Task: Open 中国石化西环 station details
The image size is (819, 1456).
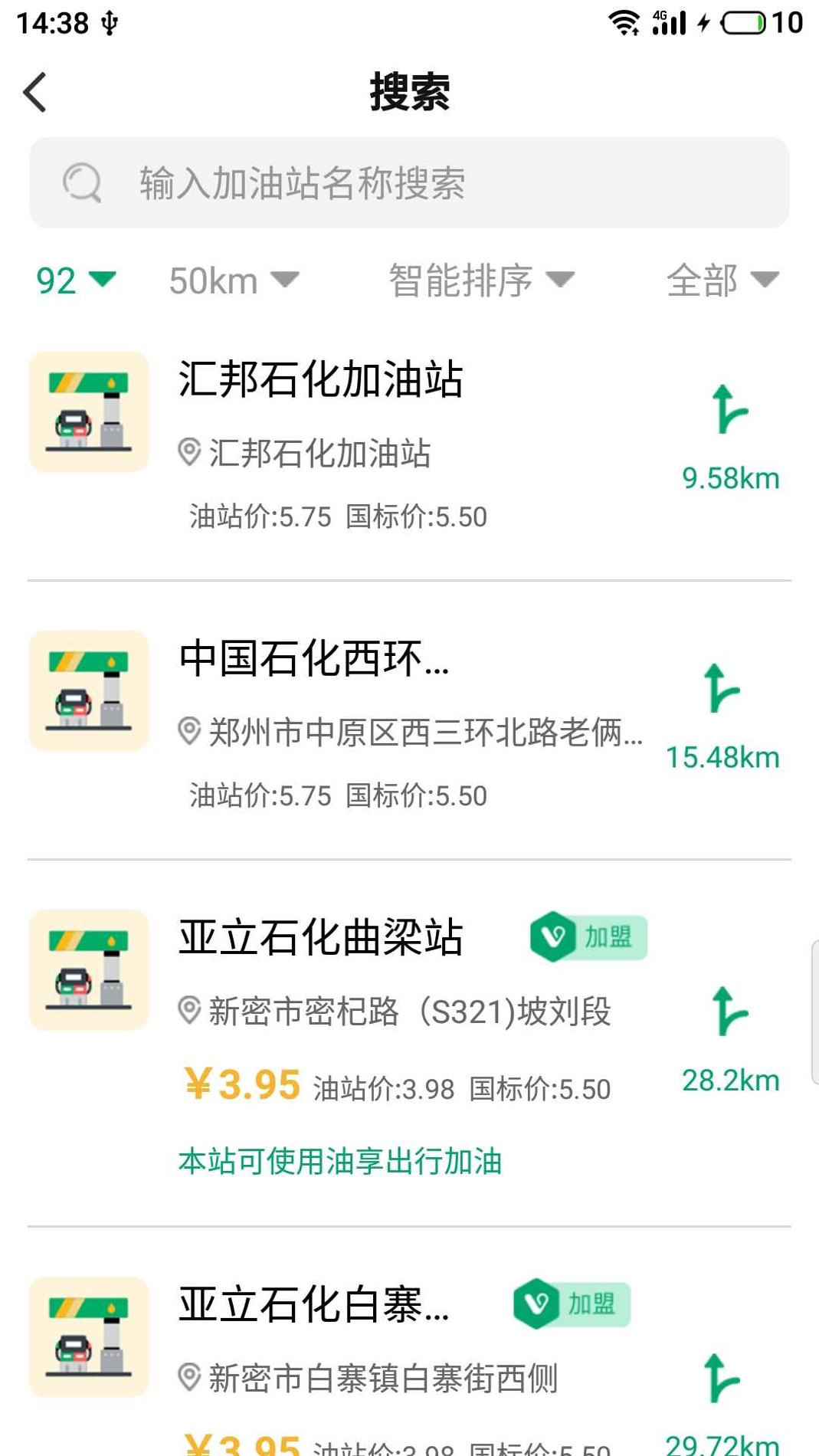Action: (314, 659)
